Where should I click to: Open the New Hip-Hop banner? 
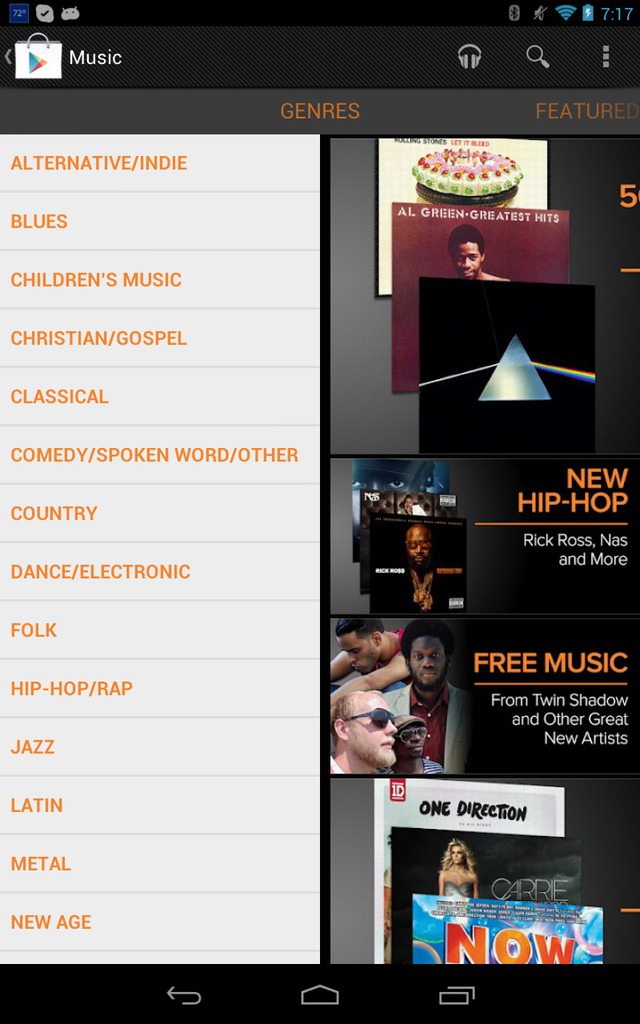[x=485, y=536]
